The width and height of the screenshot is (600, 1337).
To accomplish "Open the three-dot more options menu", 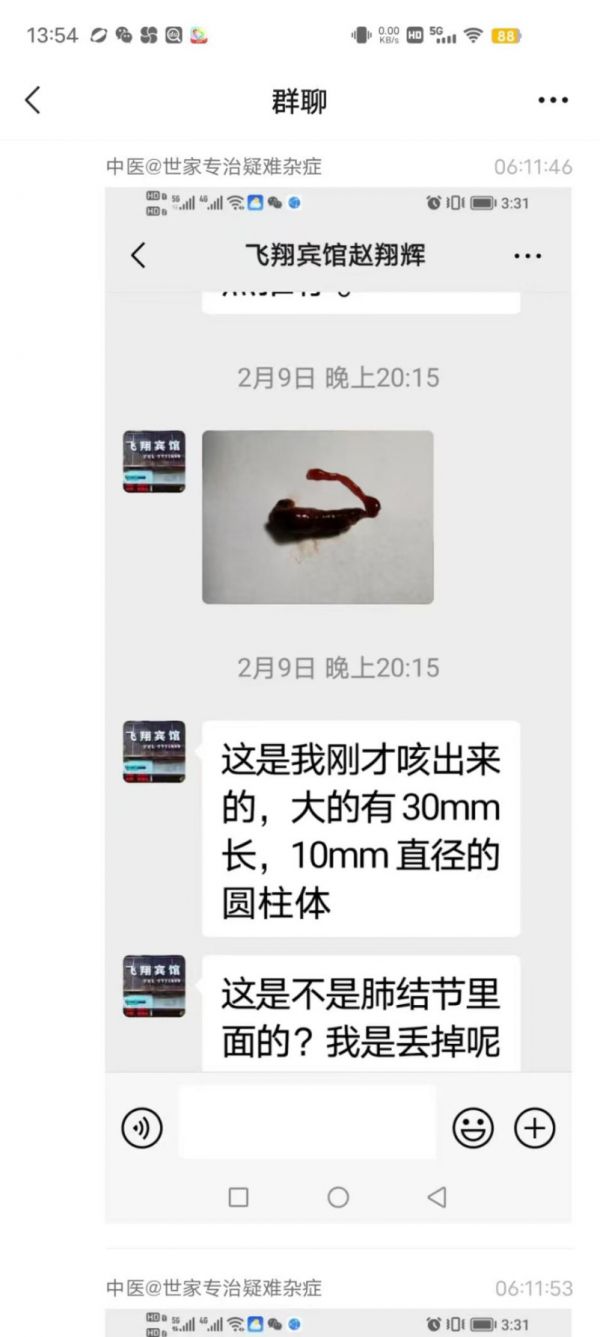I will tap(553, 100).
